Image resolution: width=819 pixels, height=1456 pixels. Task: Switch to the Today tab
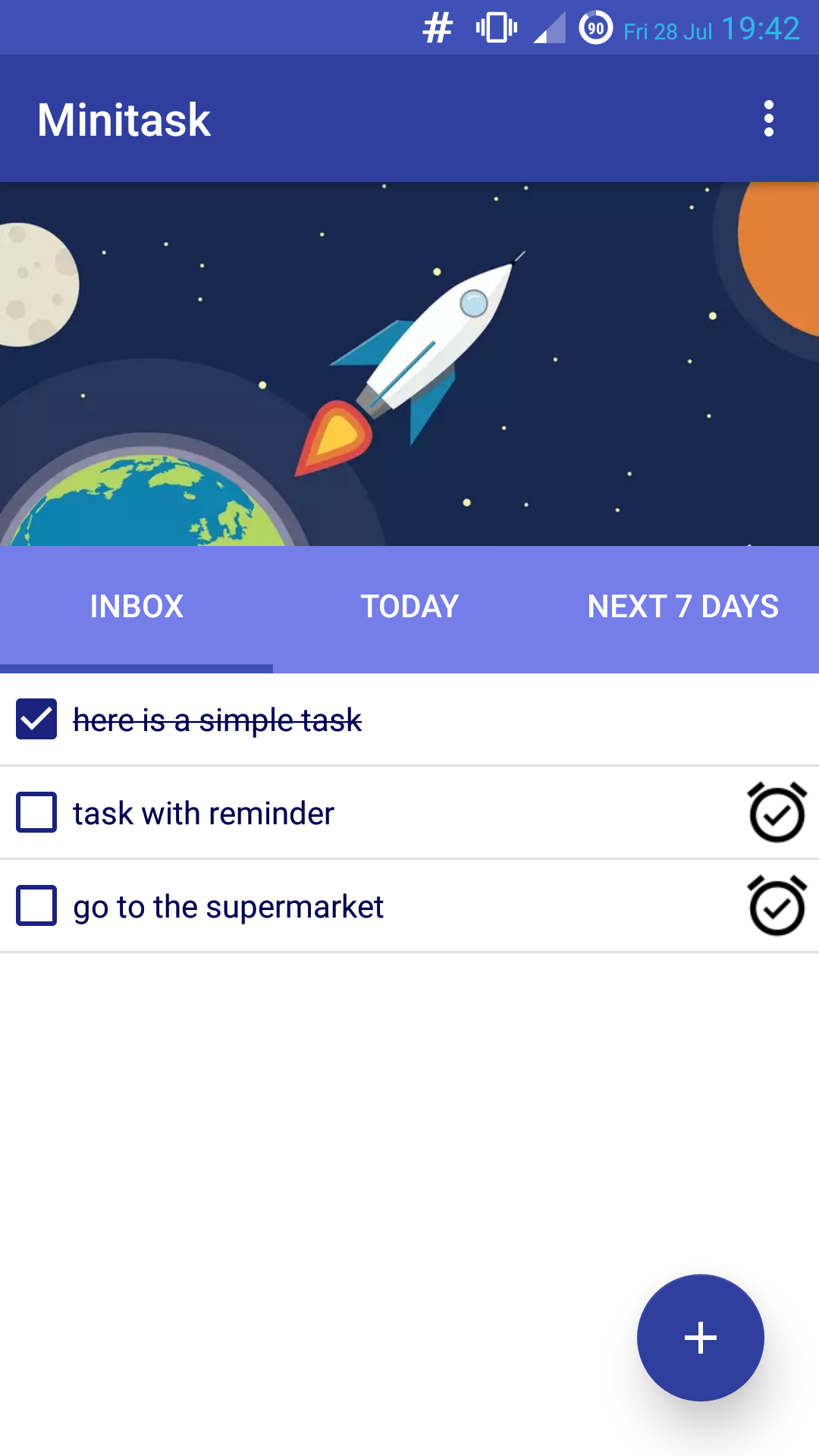[x=409, y=607]
